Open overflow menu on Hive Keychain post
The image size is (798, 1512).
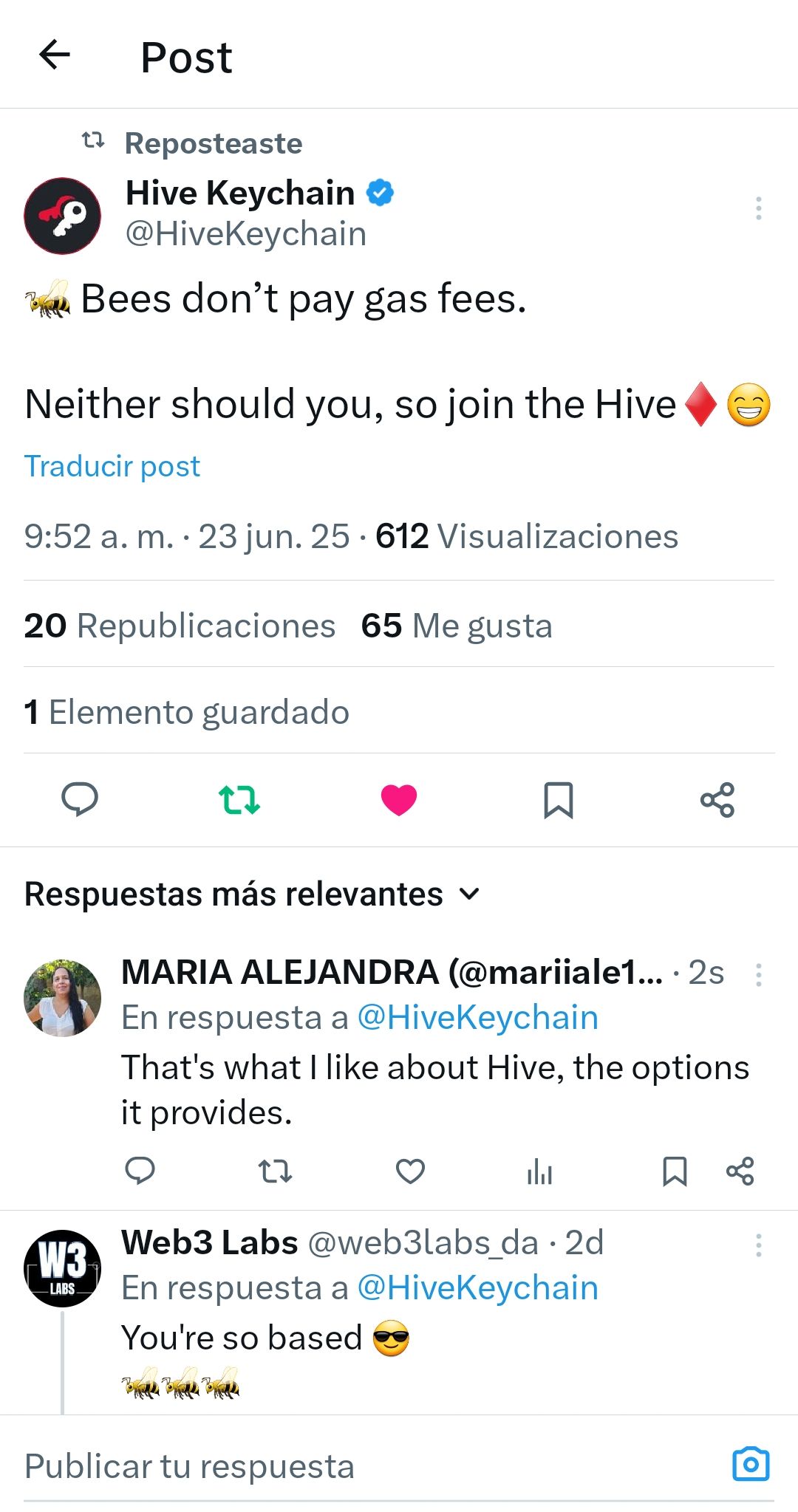(758, 208)
